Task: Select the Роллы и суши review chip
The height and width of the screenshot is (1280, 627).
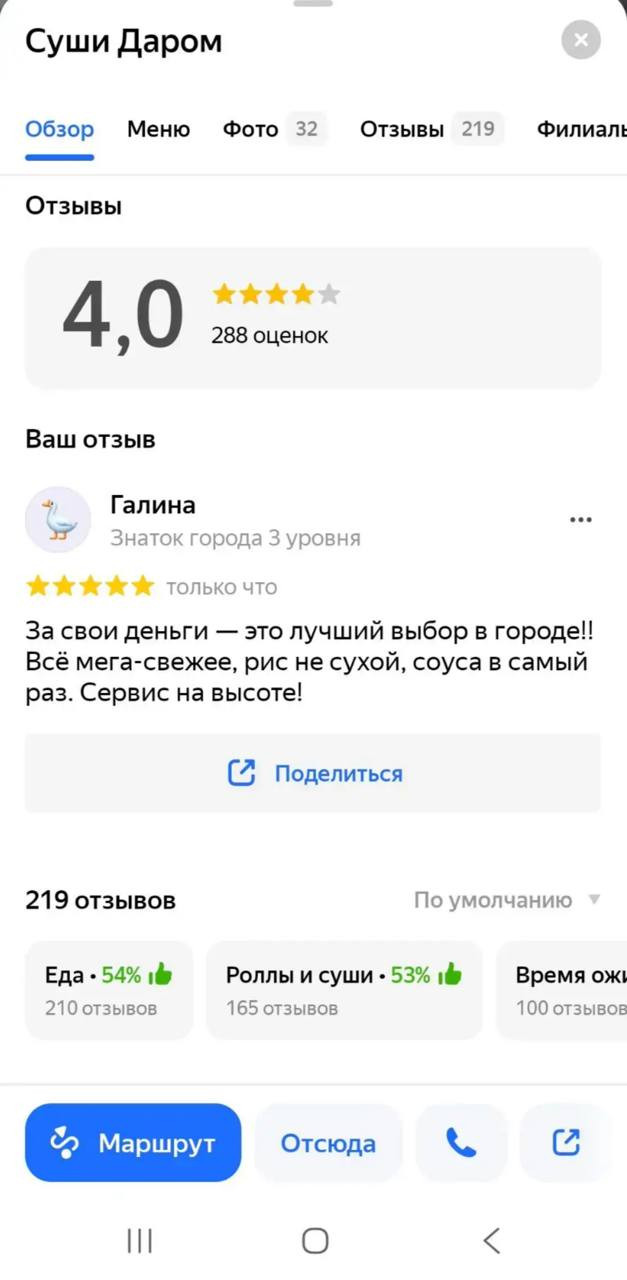Action: 344,990
